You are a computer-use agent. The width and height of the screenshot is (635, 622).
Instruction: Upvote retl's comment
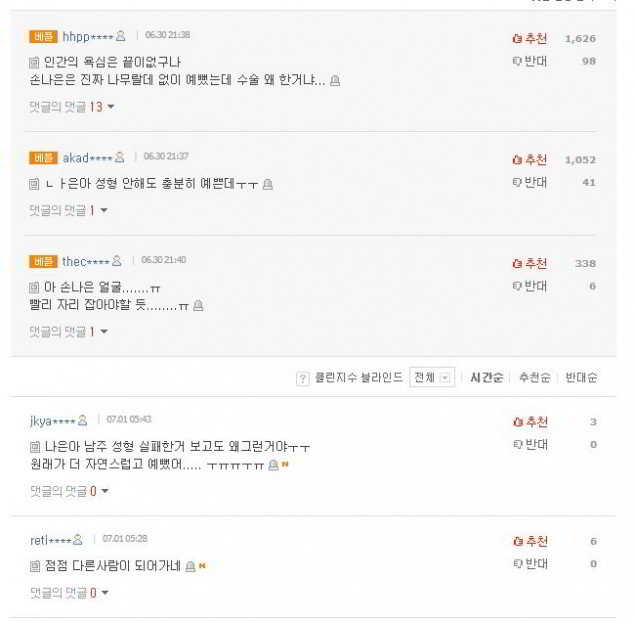pyautogui.click(x=529, y=541)
